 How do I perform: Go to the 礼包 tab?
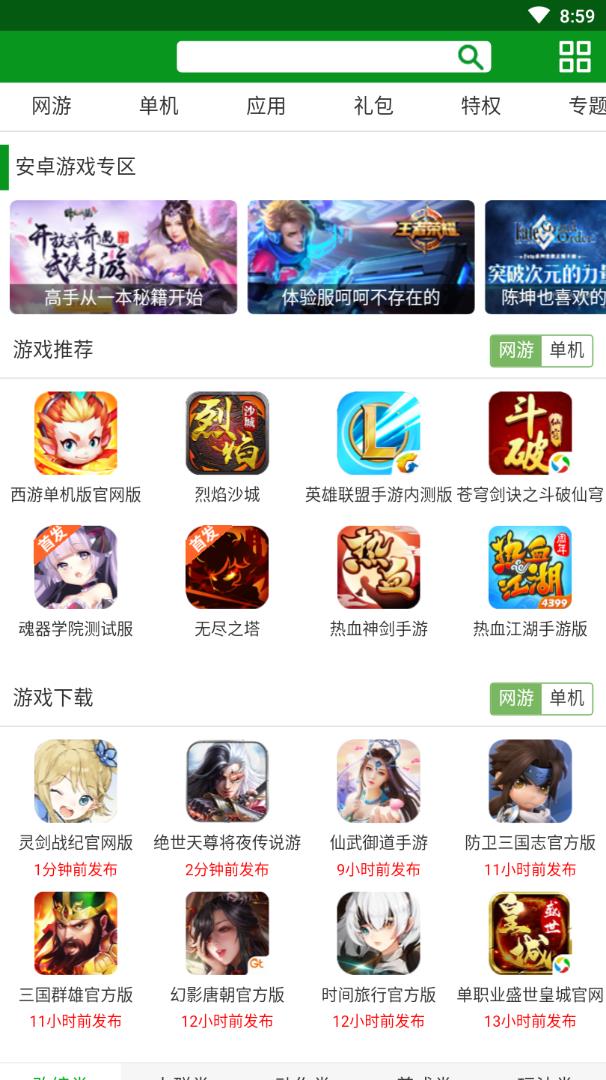coord(373,106)
